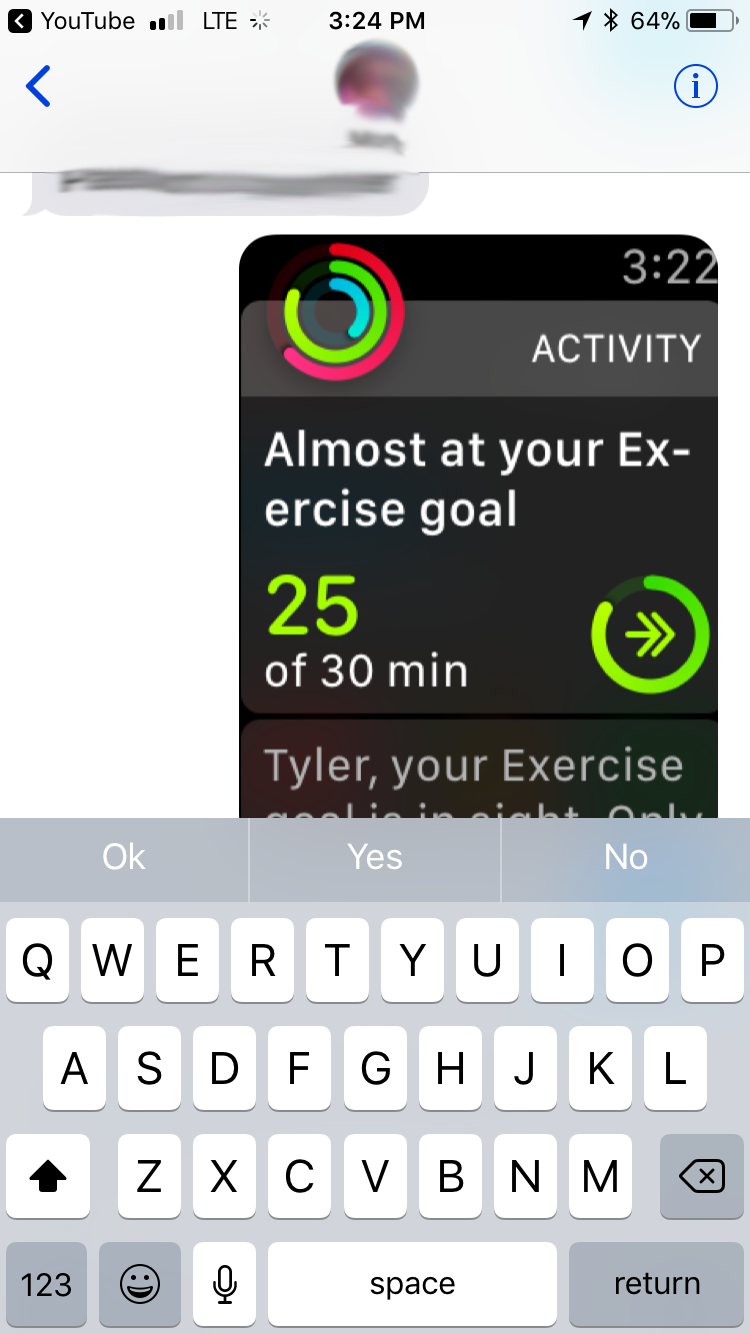
Task: Tap the backspace key
Action: 702,1176
